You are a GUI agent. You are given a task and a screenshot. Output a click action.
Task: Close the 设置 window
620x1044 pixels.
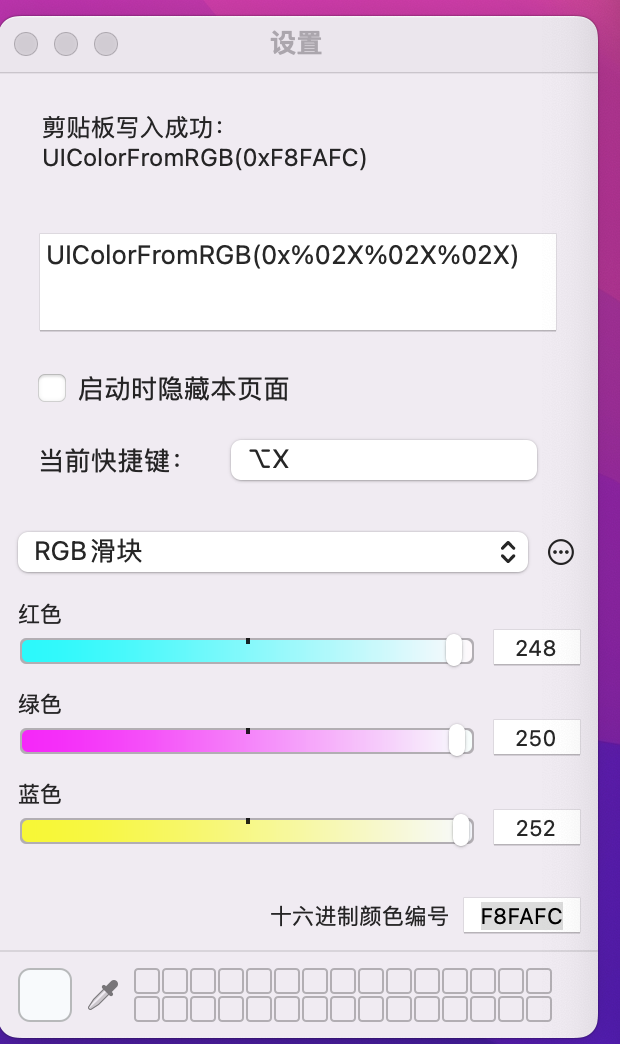point(26,44)
